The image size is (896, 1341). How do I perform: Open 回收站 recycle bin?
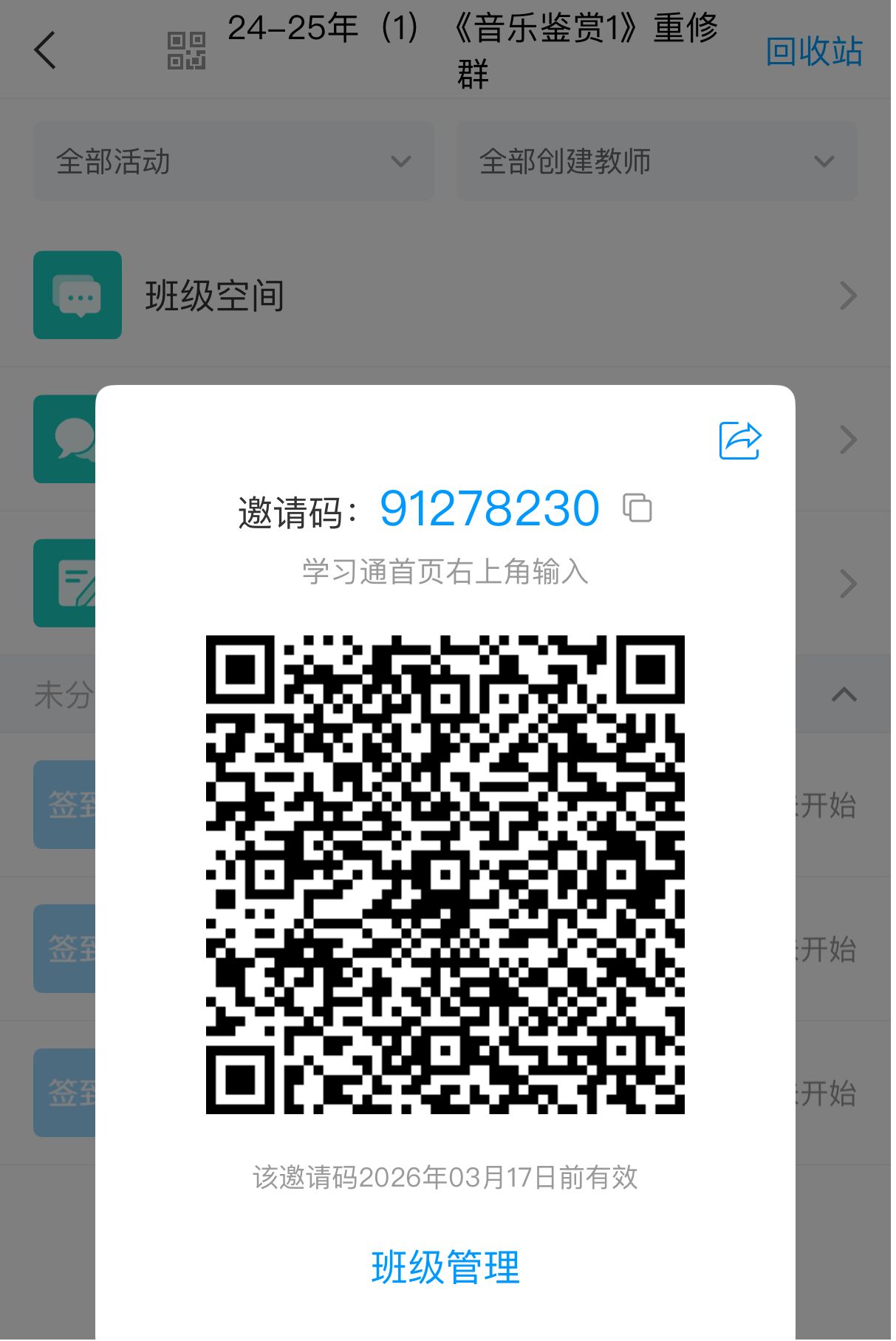[x=814, y=52]
